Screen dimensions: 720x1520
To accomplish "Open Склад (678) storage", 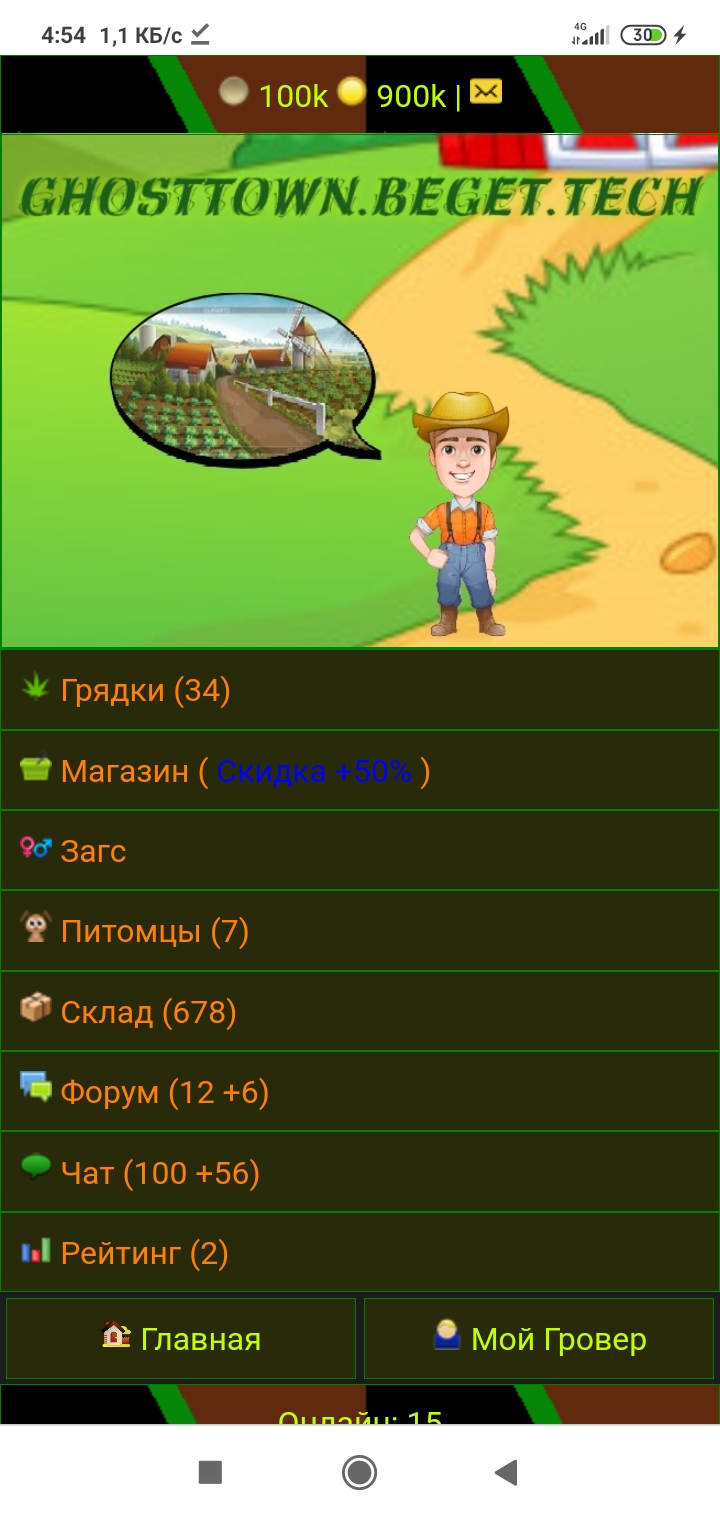I will click(x=148, y=1012).
